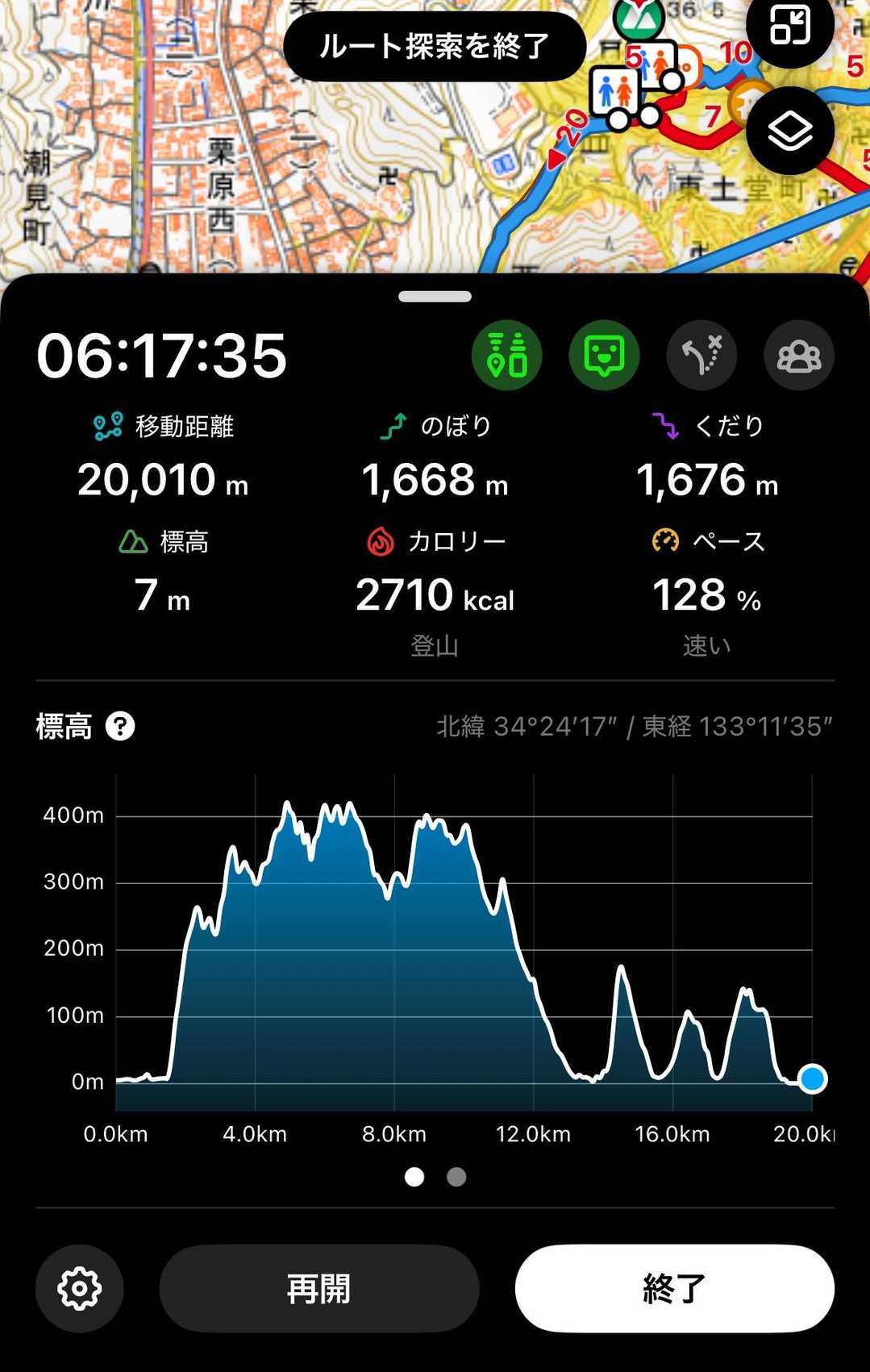
Task: Open settings via the gear icon
Action: coord(79,1288)
